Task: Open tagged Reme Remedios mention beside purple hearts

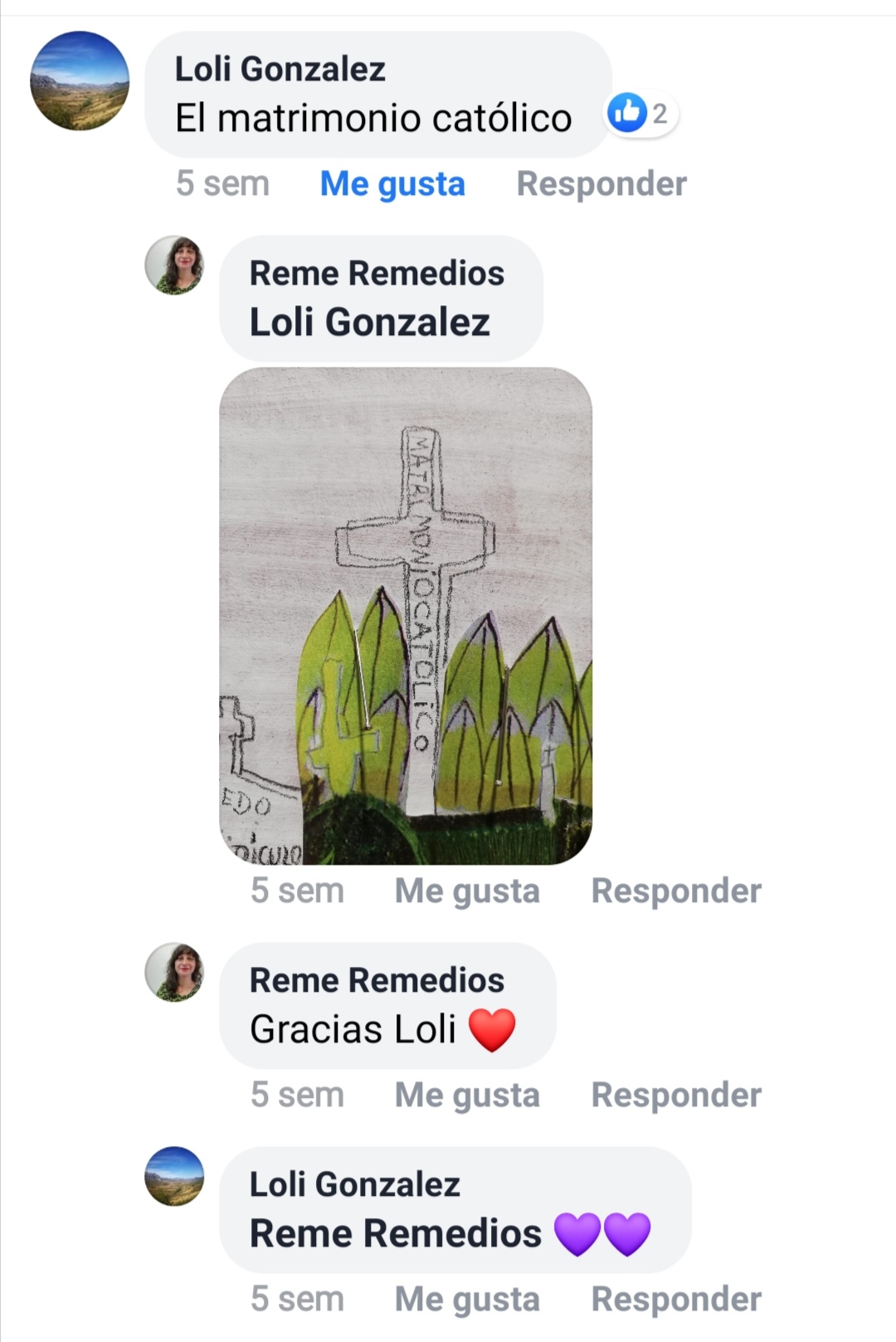Action: (396, 1233)
